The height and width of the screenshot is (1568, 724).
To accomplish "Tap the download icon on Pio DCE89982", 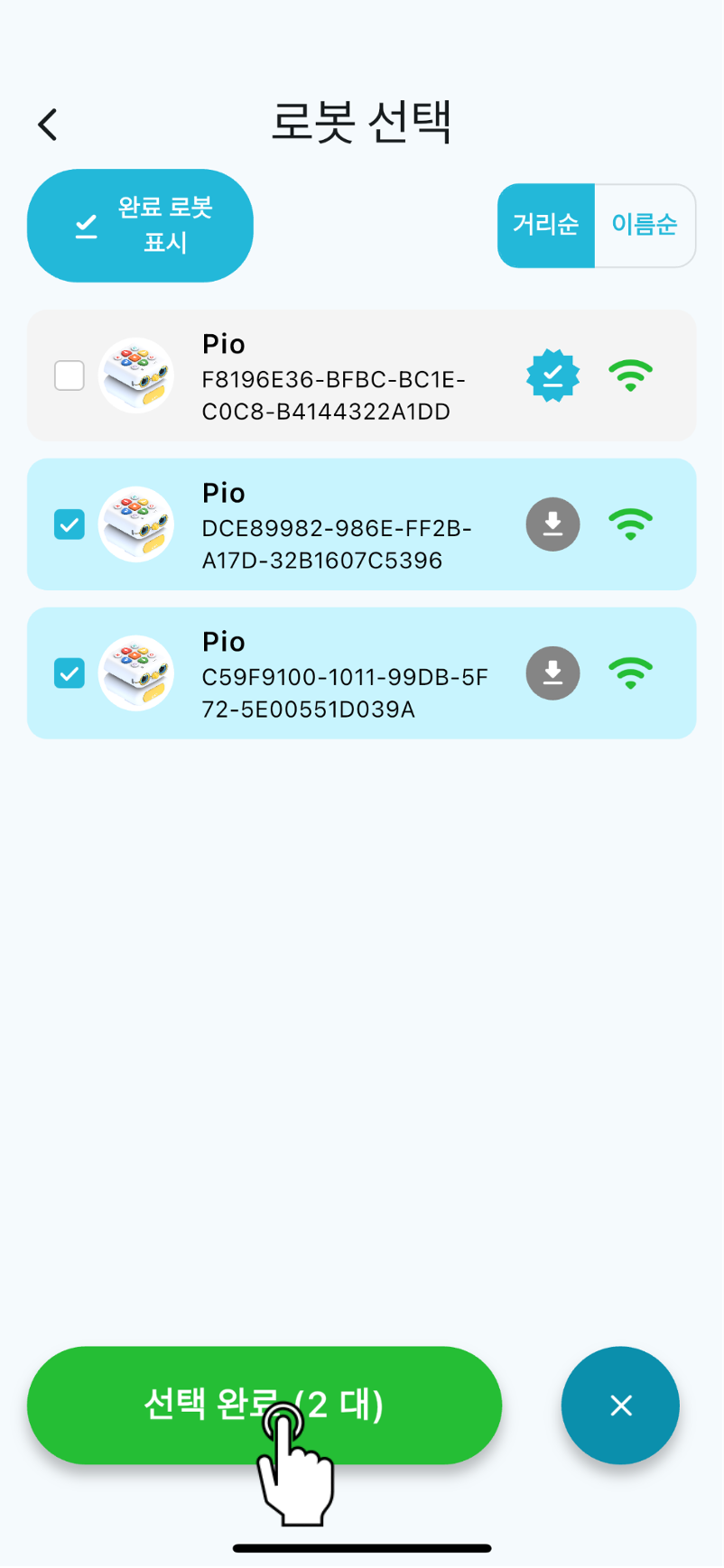I will [552, 524].
